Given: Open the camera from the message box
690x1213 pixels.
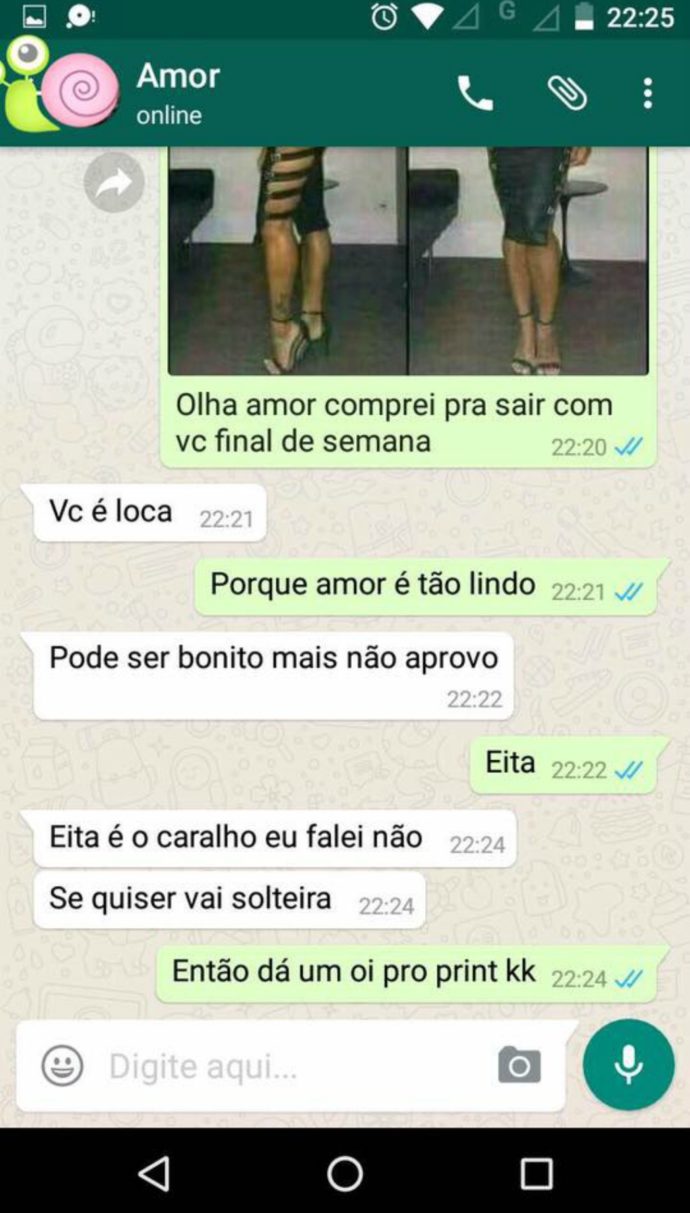Looking at the screenshot, I should point(519,1066).
